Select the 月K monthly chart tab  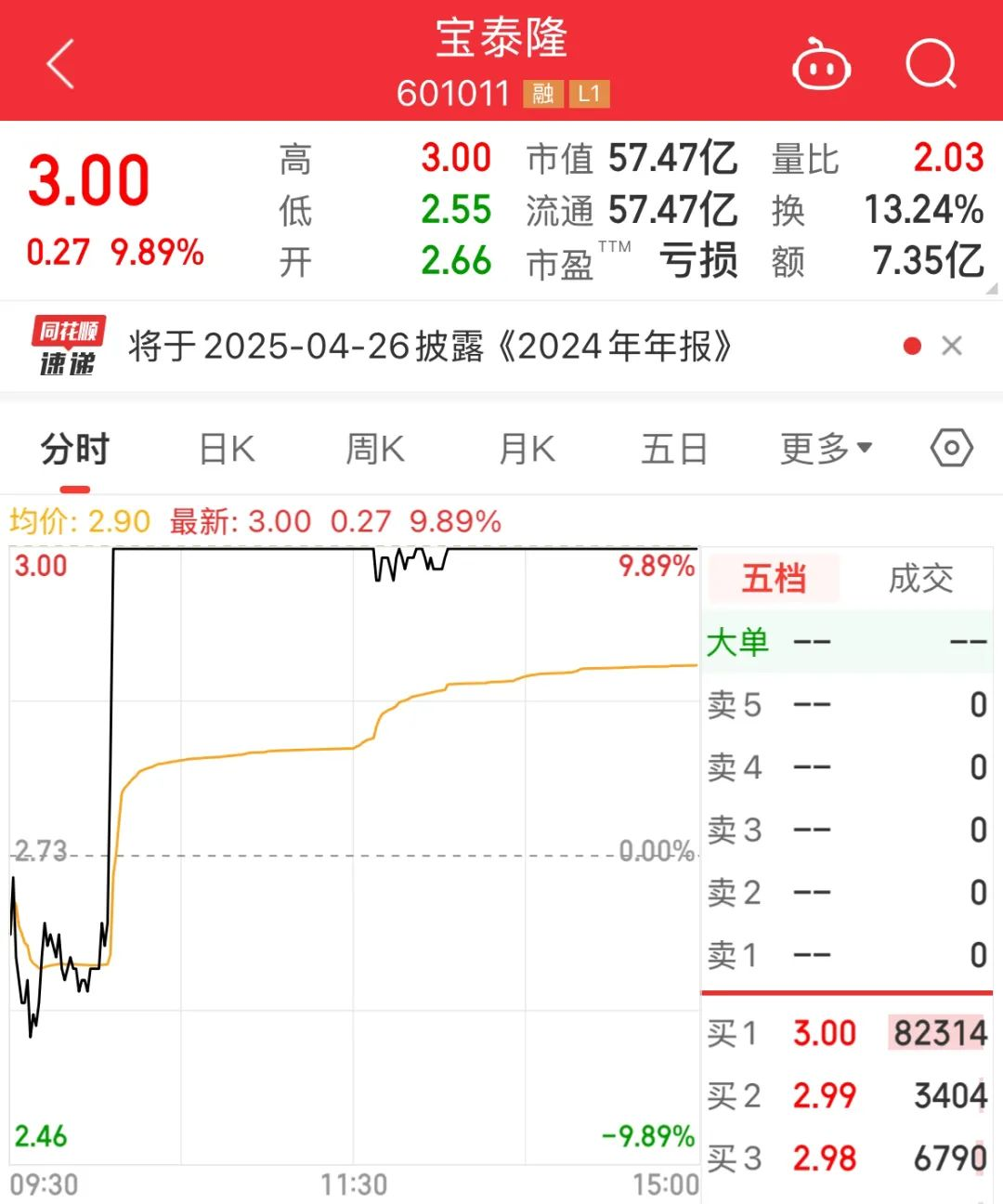(x=523, y=448)
